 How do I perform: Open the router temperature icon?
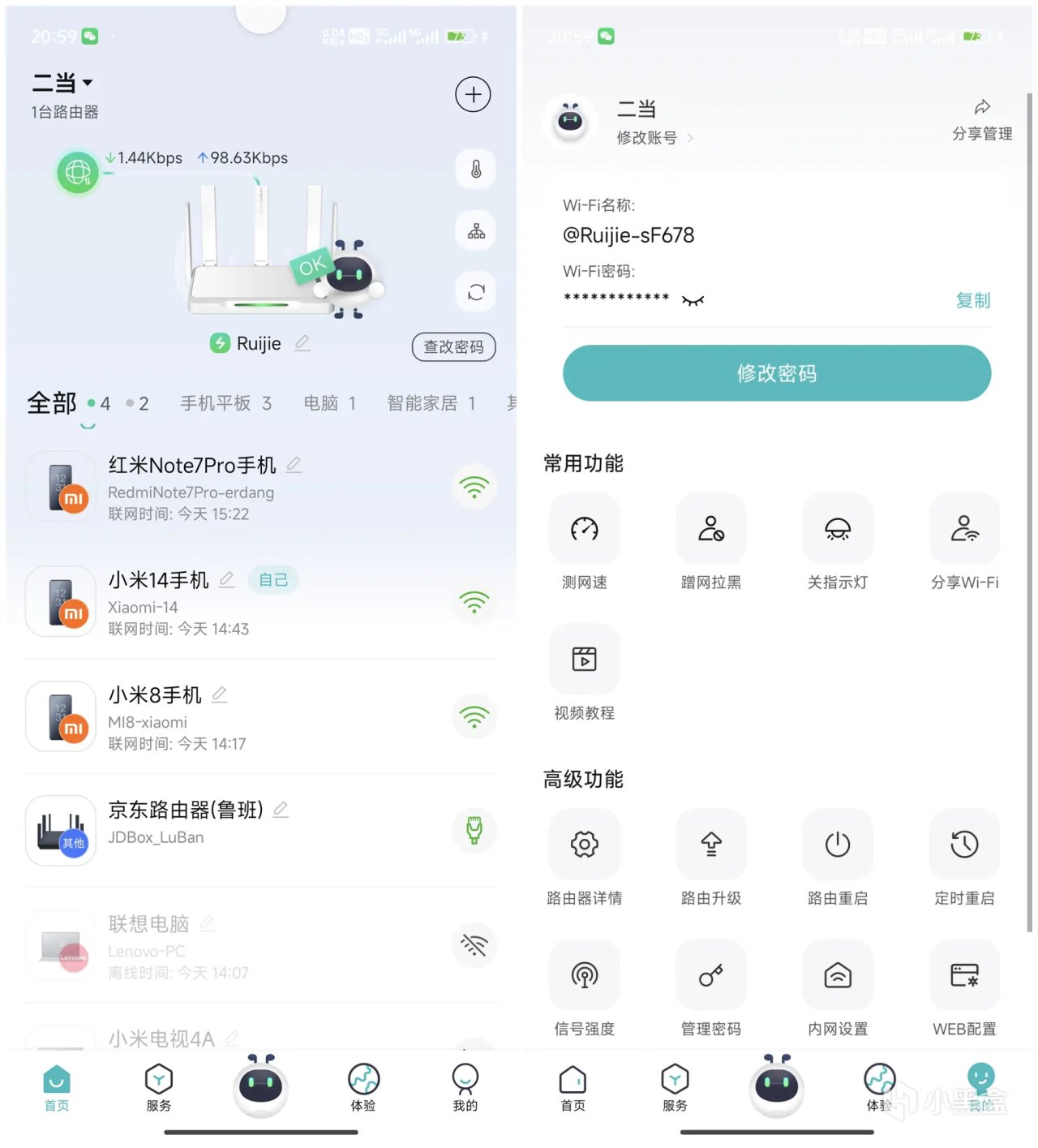point(476,170)
